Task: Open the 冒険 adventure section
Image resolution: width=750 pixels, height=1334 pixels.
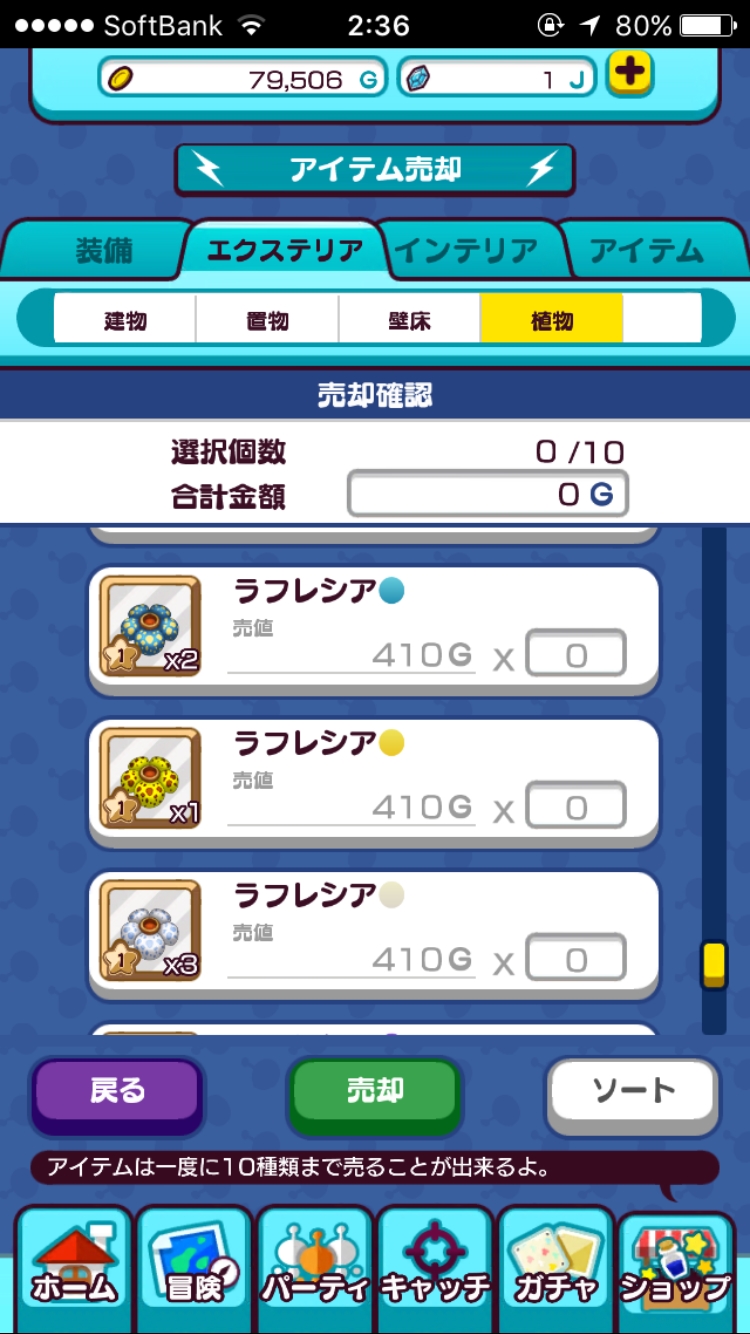Action: tap(195, 1268)
